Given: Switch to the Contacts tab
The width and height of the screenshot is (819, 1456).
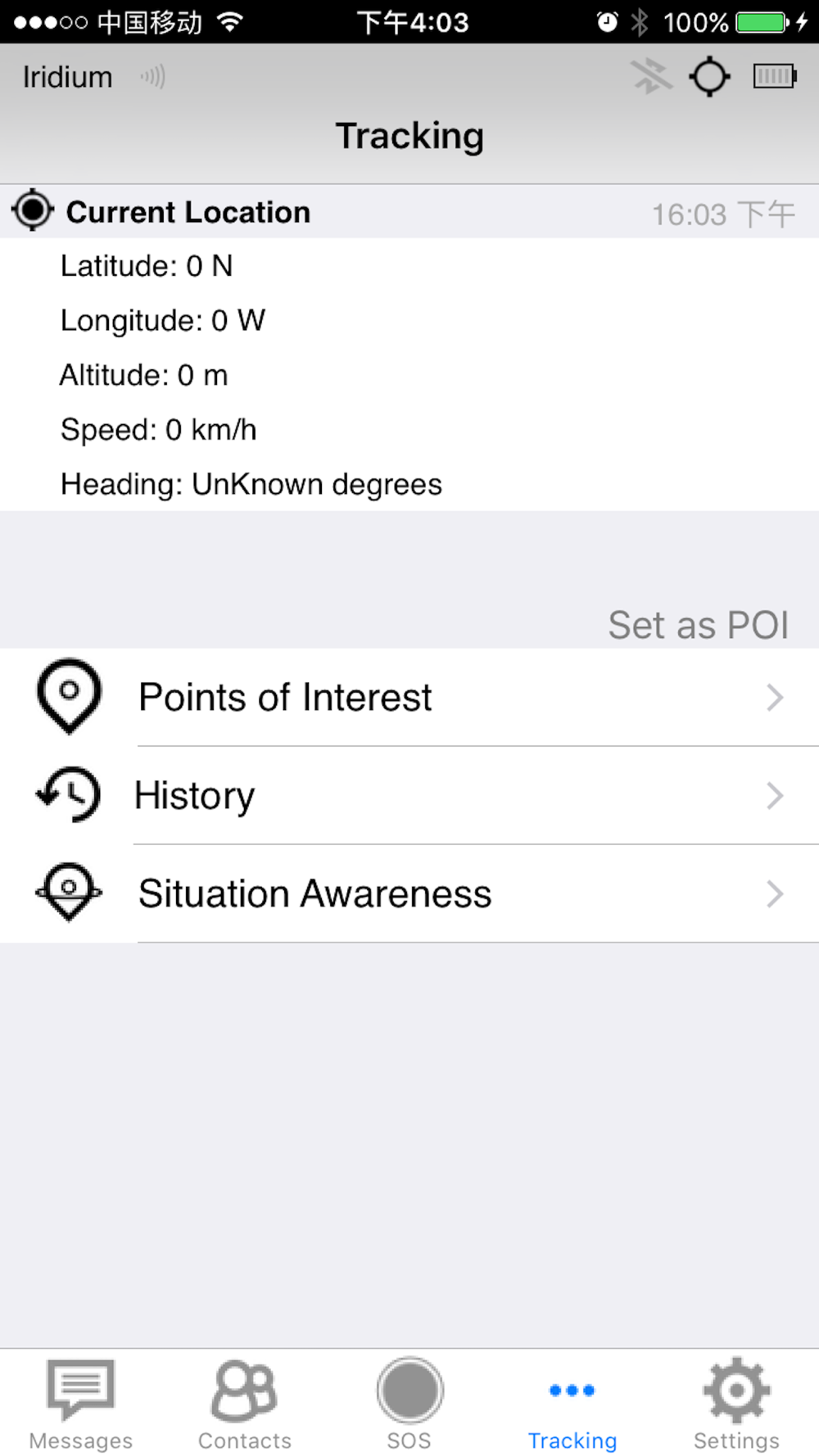Looking at the screenshot, I should (x=245, y=1404).
